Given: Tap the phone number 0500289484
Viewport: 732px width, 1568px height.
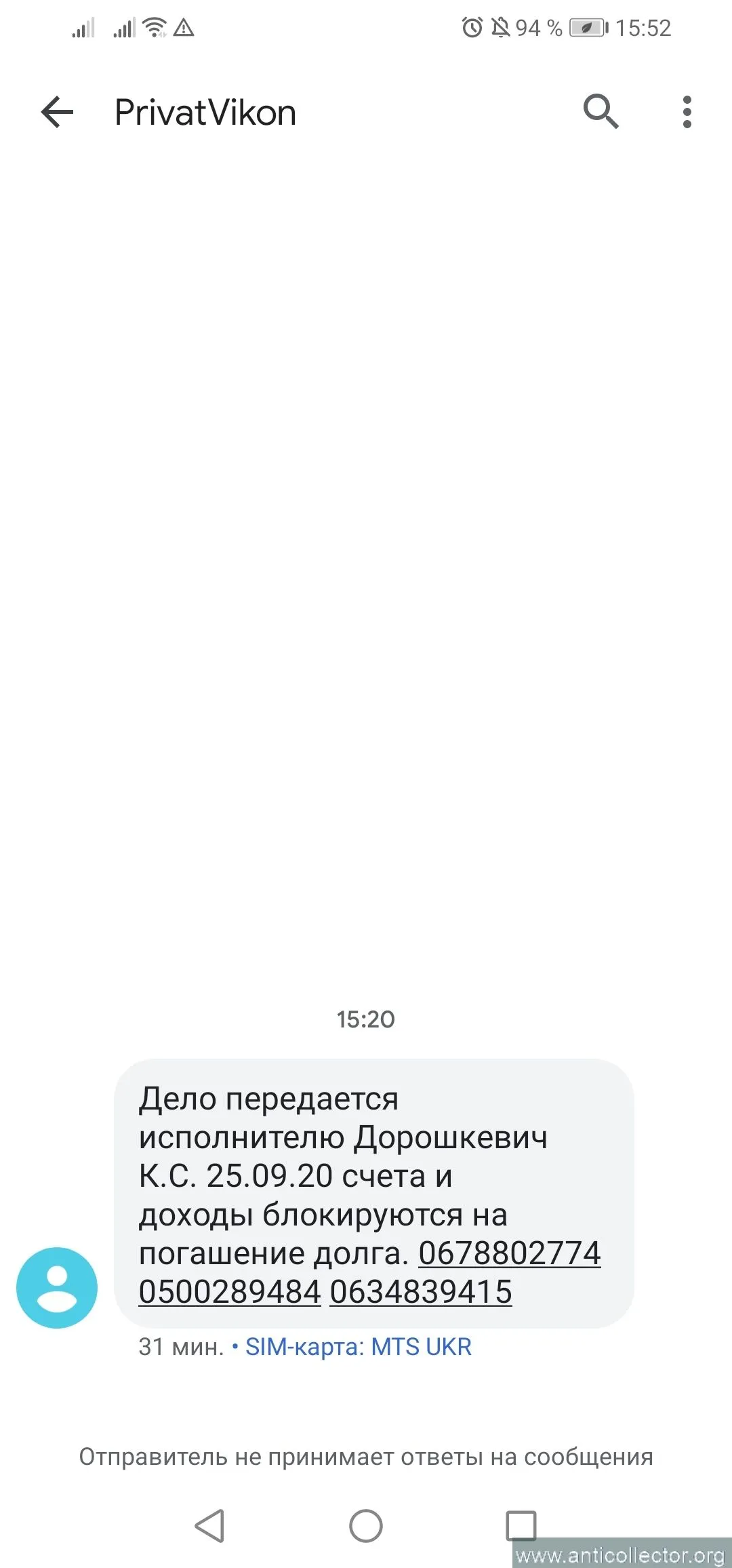Looking at the screenshot, I should click(230, 1292).
